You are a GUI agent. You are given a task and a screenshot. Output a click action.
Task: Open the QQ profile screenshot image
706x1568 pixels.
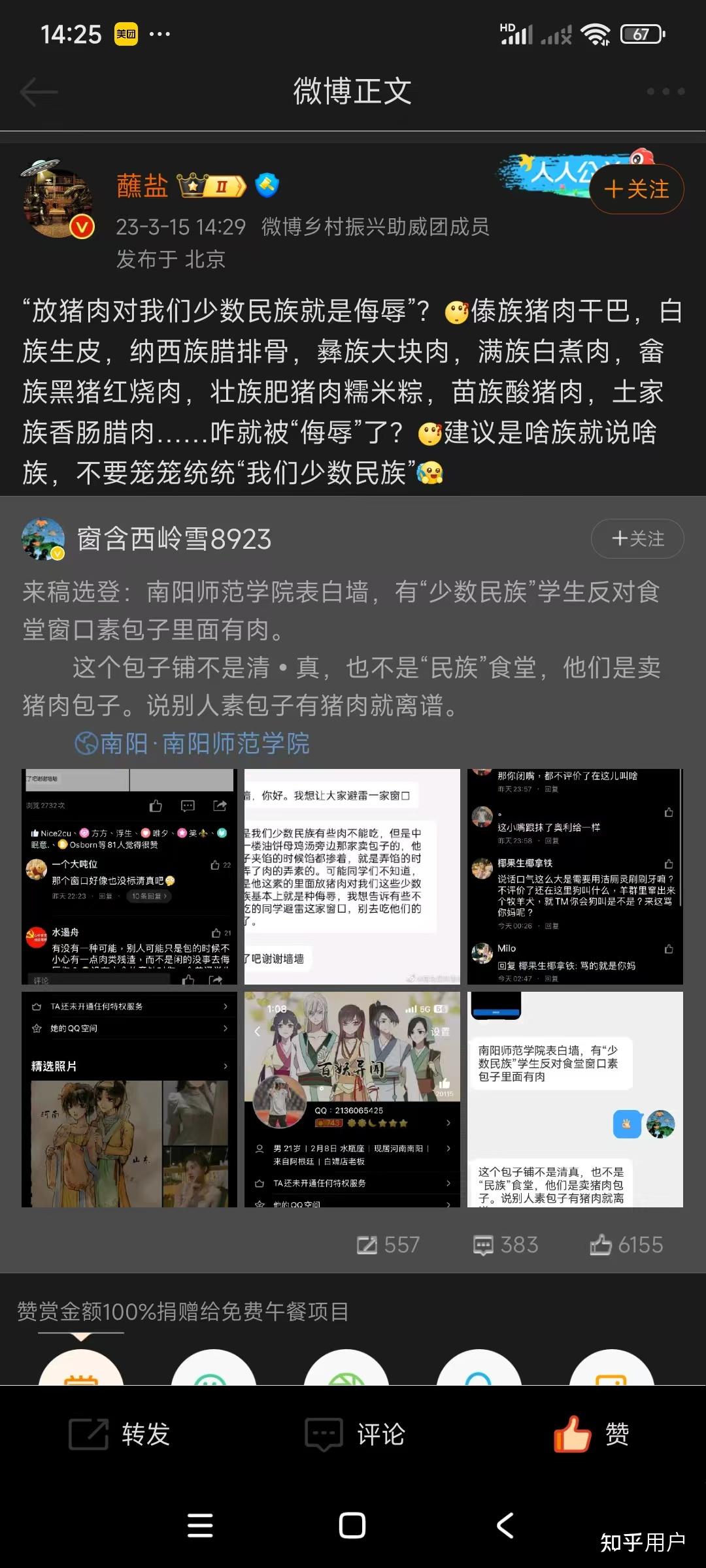coord(352,1100)
